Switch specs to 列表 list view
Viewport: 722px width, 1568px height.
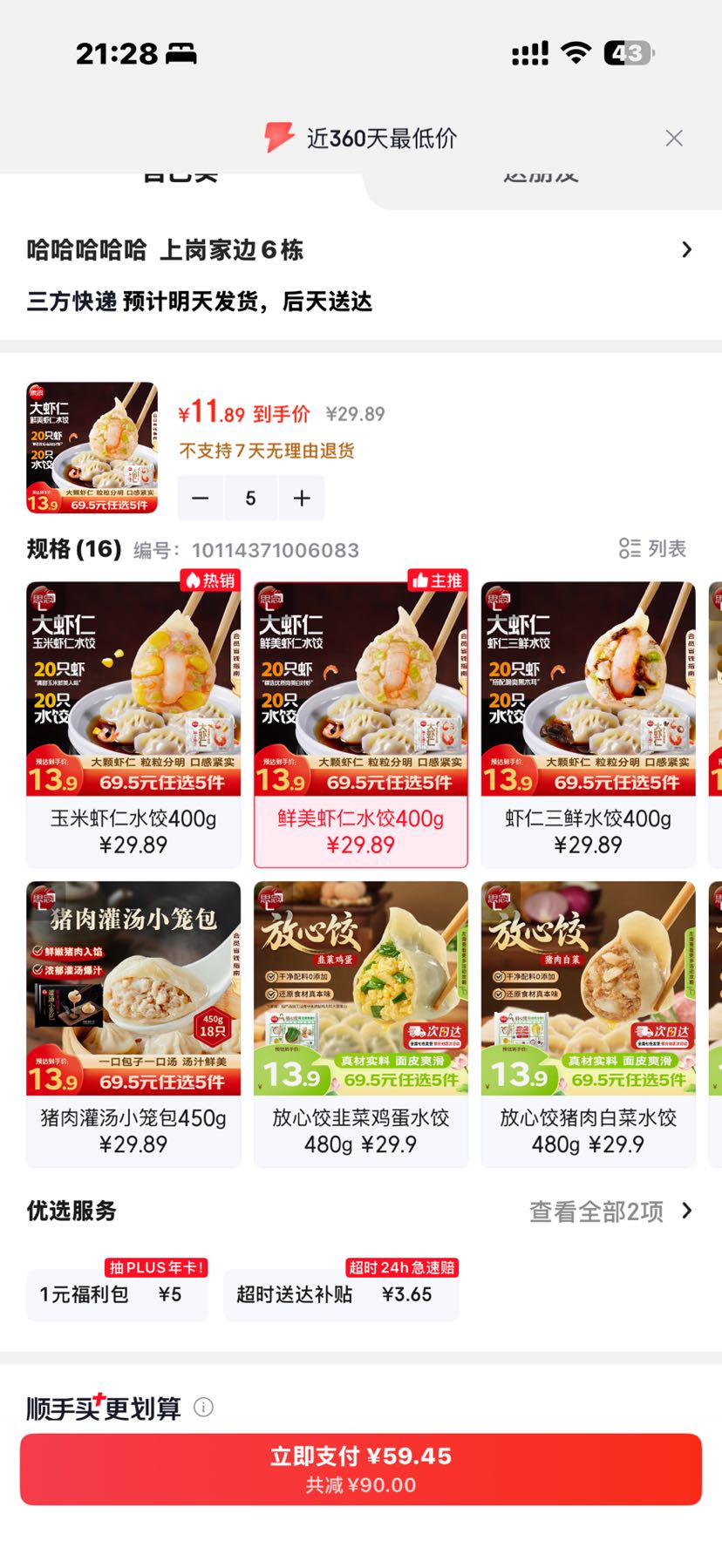(652, 548)
